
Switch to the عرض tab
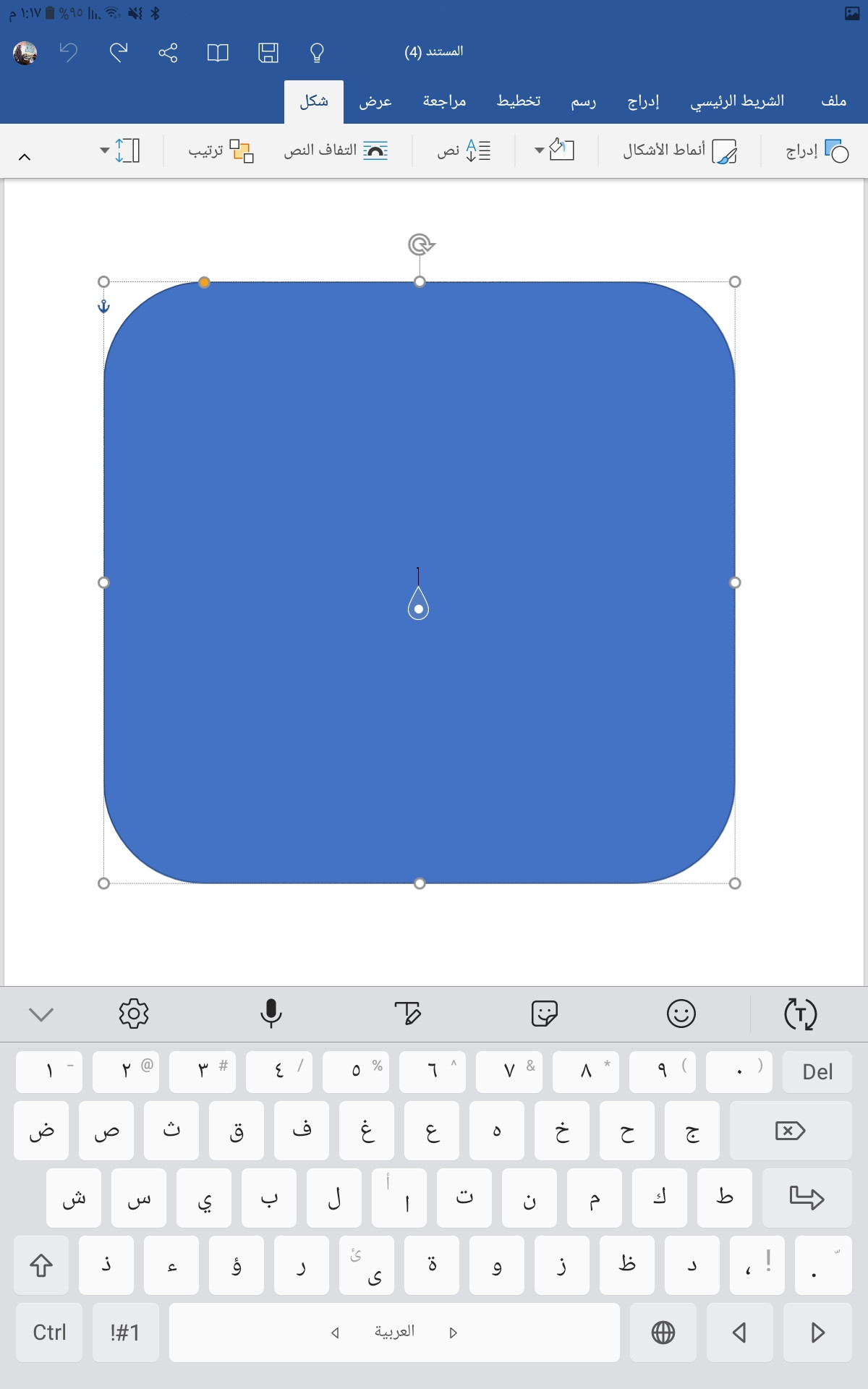375,101
